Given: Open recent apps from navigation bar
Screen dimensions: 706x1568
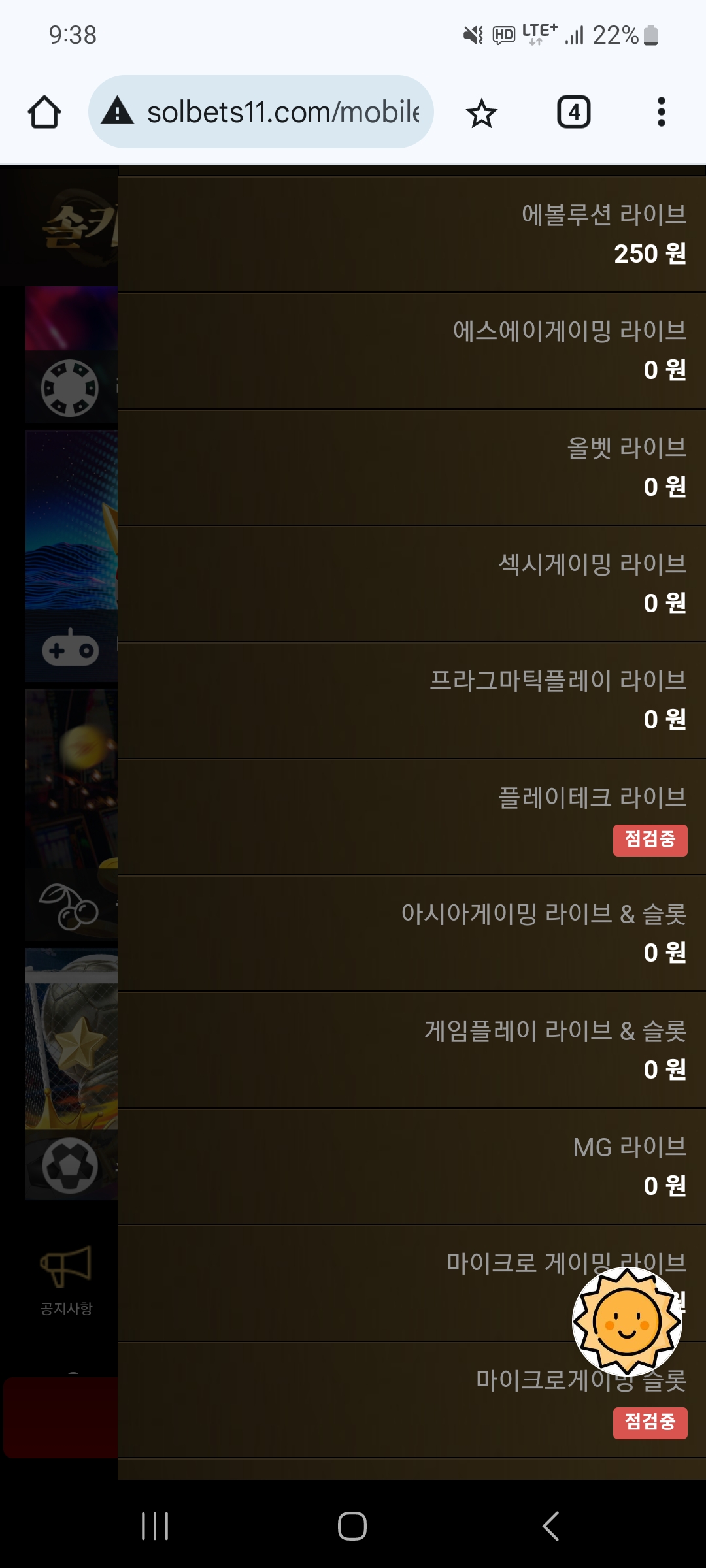Looking at the screenshot, I should pos(155,1526).
